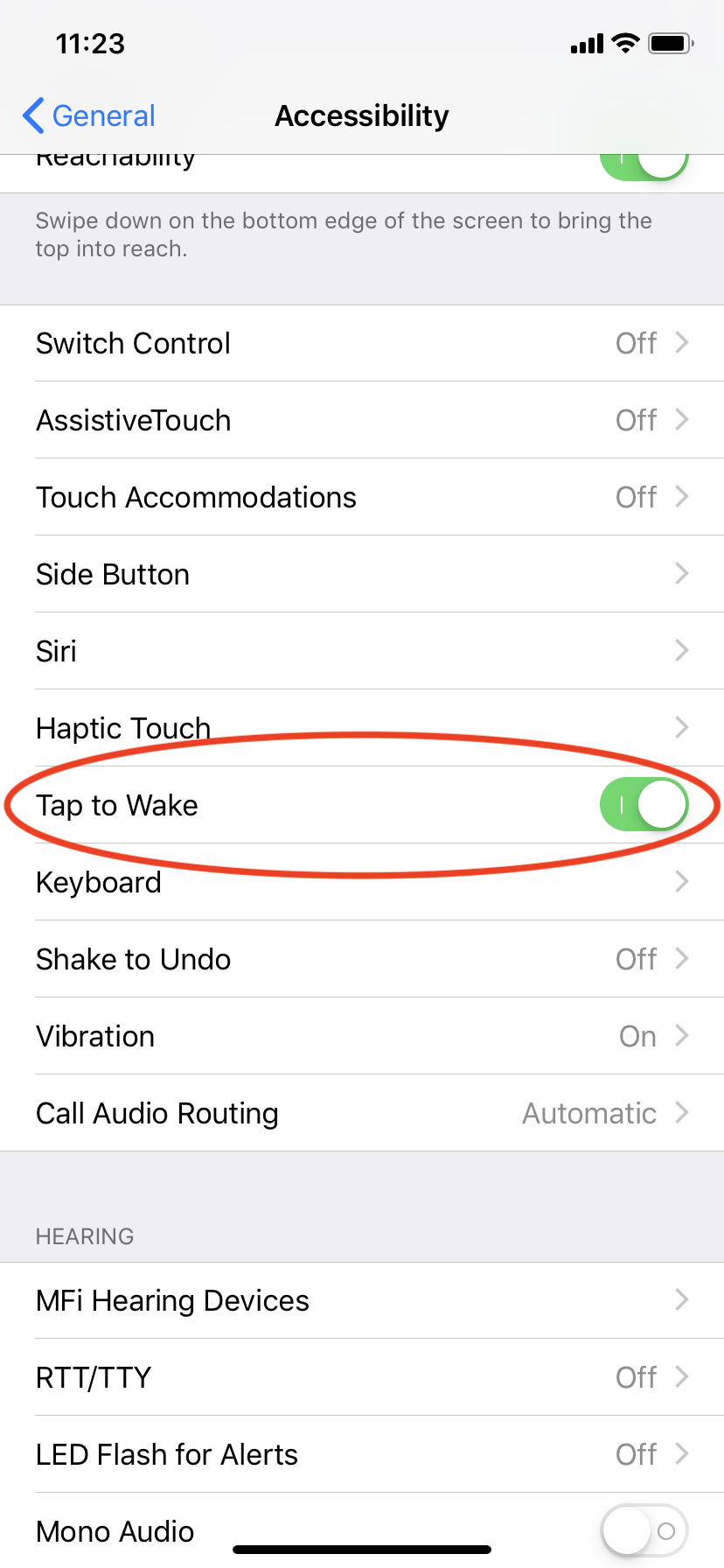Open Touch Accommodations
The height and width of the screenshot is (1568, 724).
pos(362,497)
